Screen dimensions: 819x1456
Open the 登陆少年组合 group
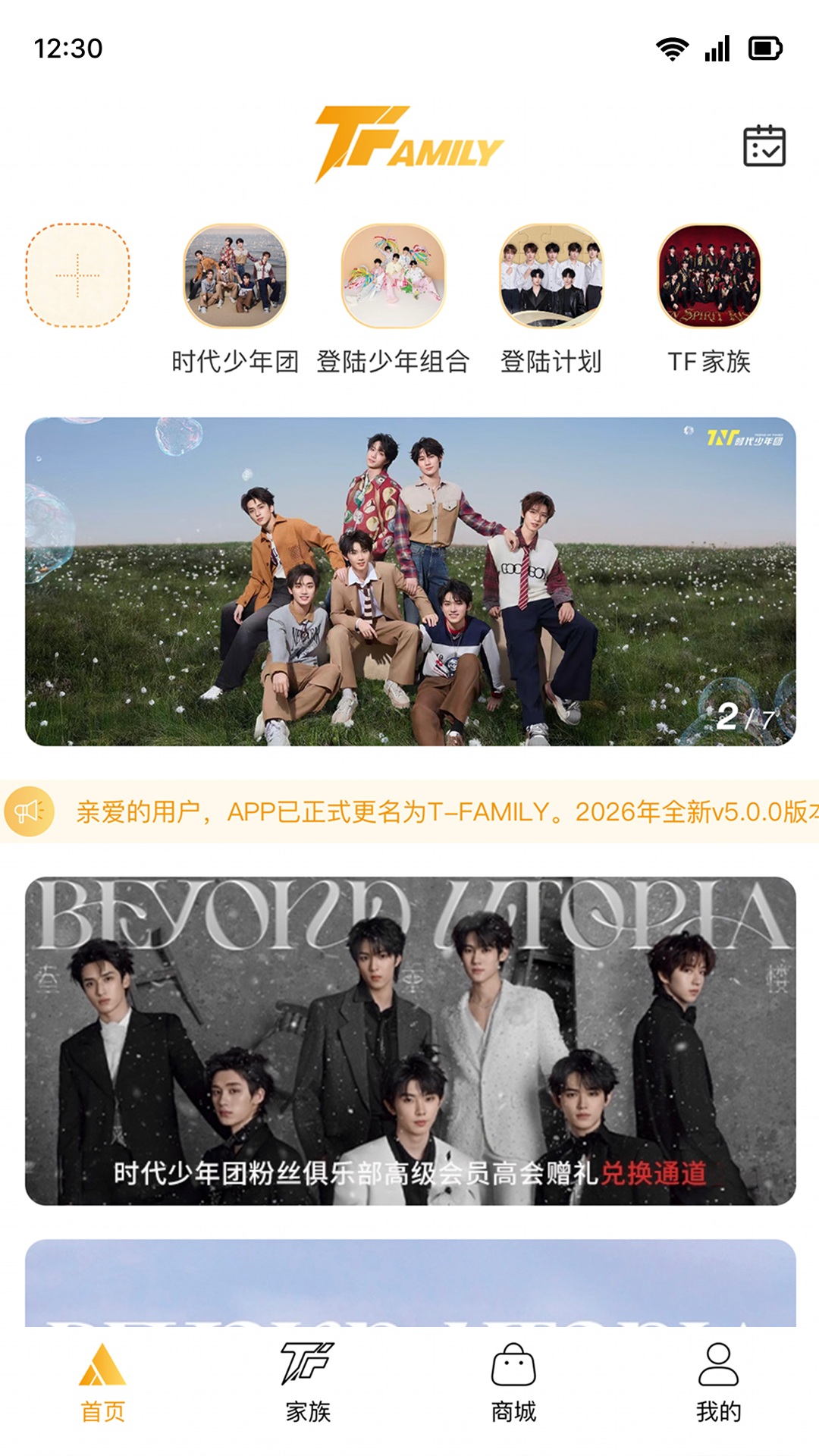pos(393,277)
